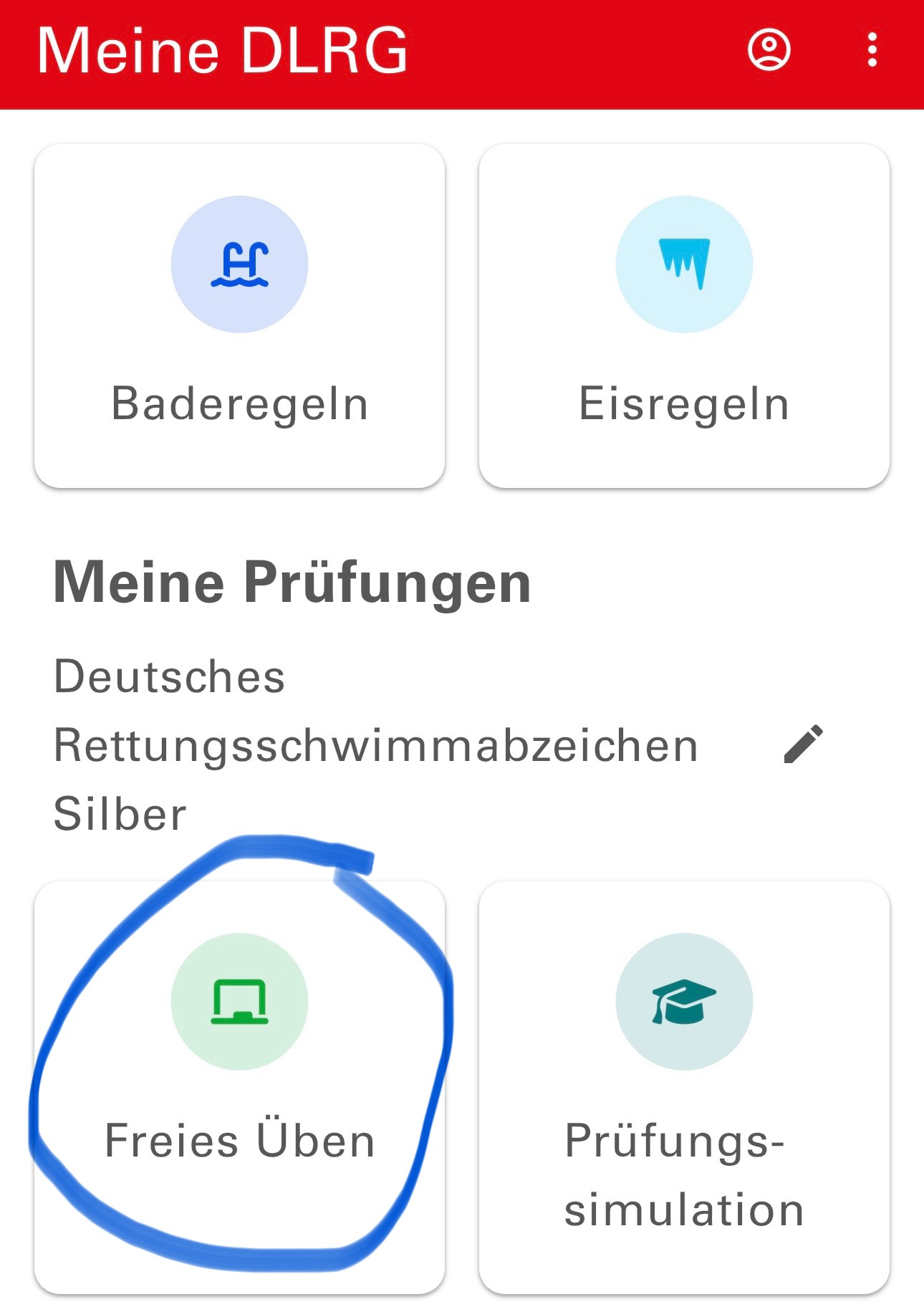The height and width of the screenshot is (1312, 924).
Task: Open the Eisregeln card
Action: pos(684,316)
